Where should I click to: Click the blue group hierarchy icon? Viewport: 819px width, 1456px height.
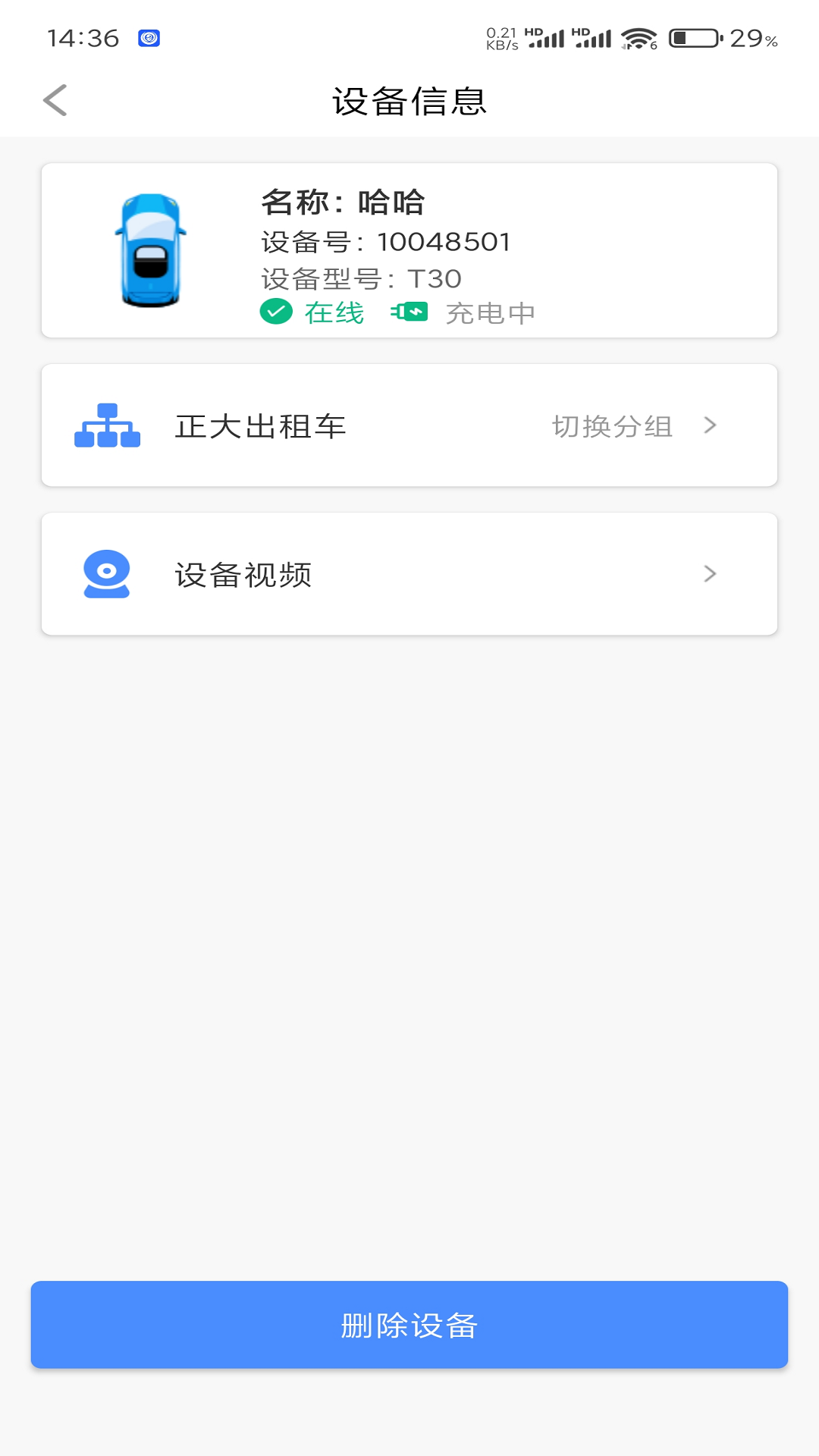(107, 425)
